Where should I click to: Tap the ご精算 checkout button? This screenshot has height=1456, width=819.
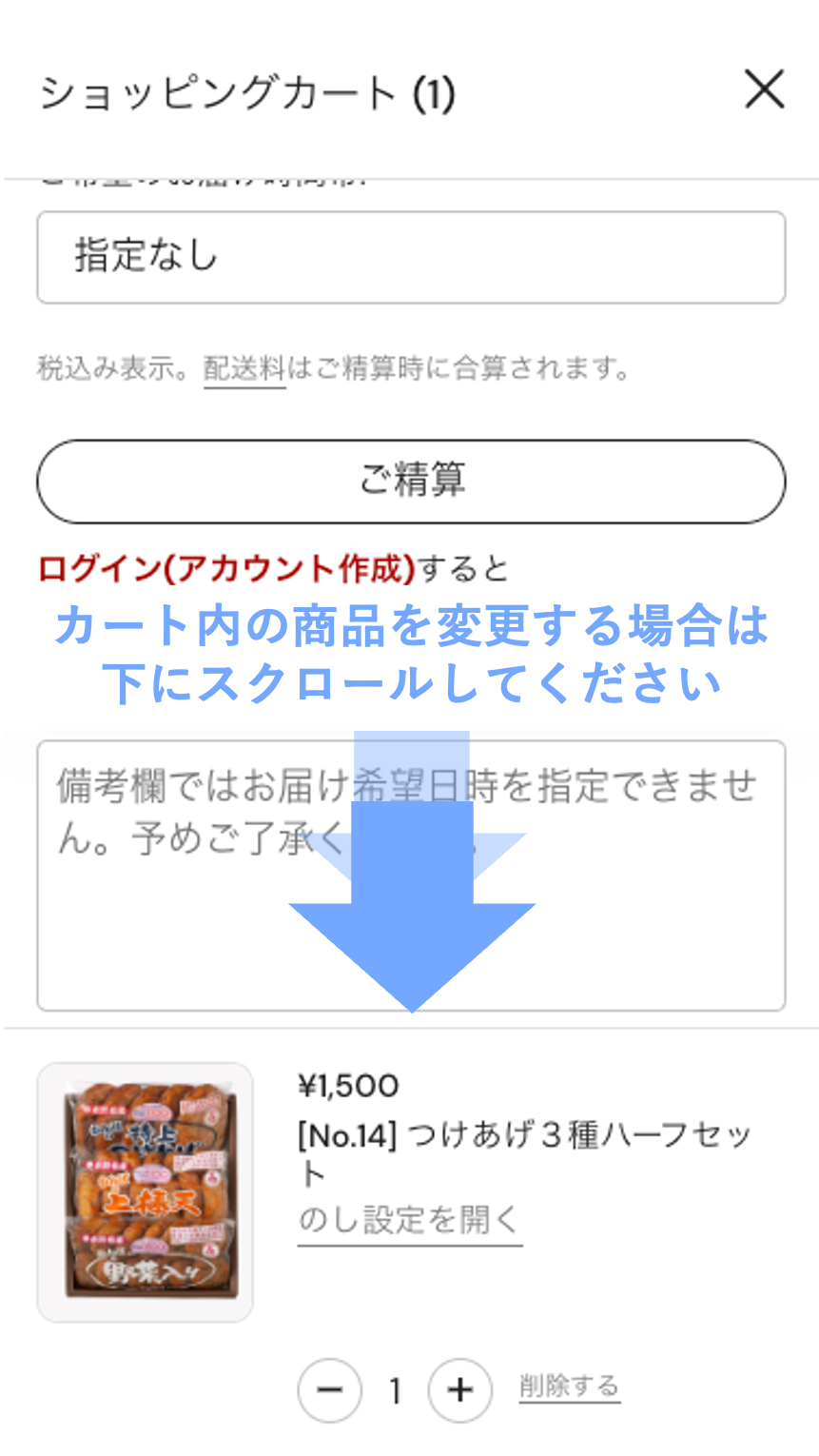[411, 481]
